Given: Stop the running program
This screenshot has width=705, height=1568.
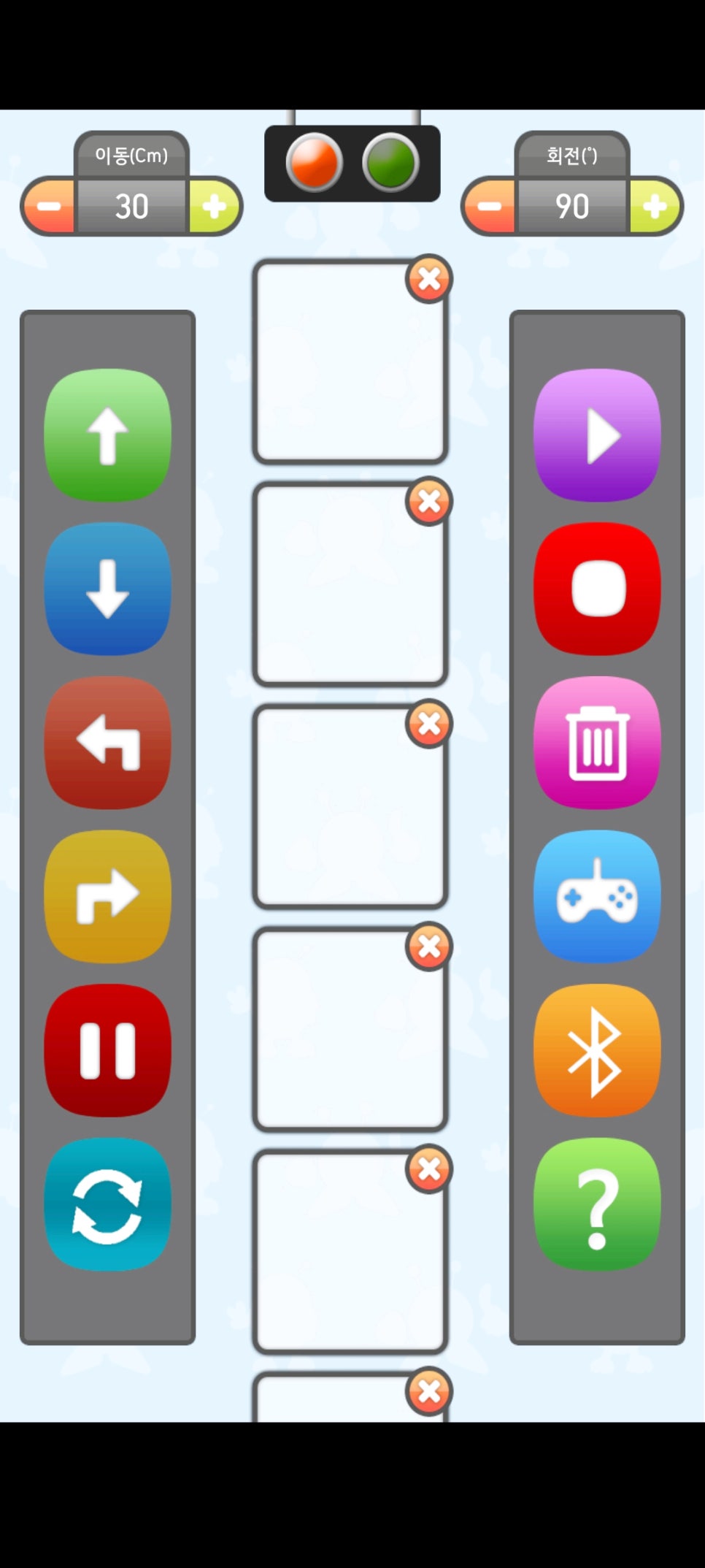Looking at the screenshot, I should [598, 589].
